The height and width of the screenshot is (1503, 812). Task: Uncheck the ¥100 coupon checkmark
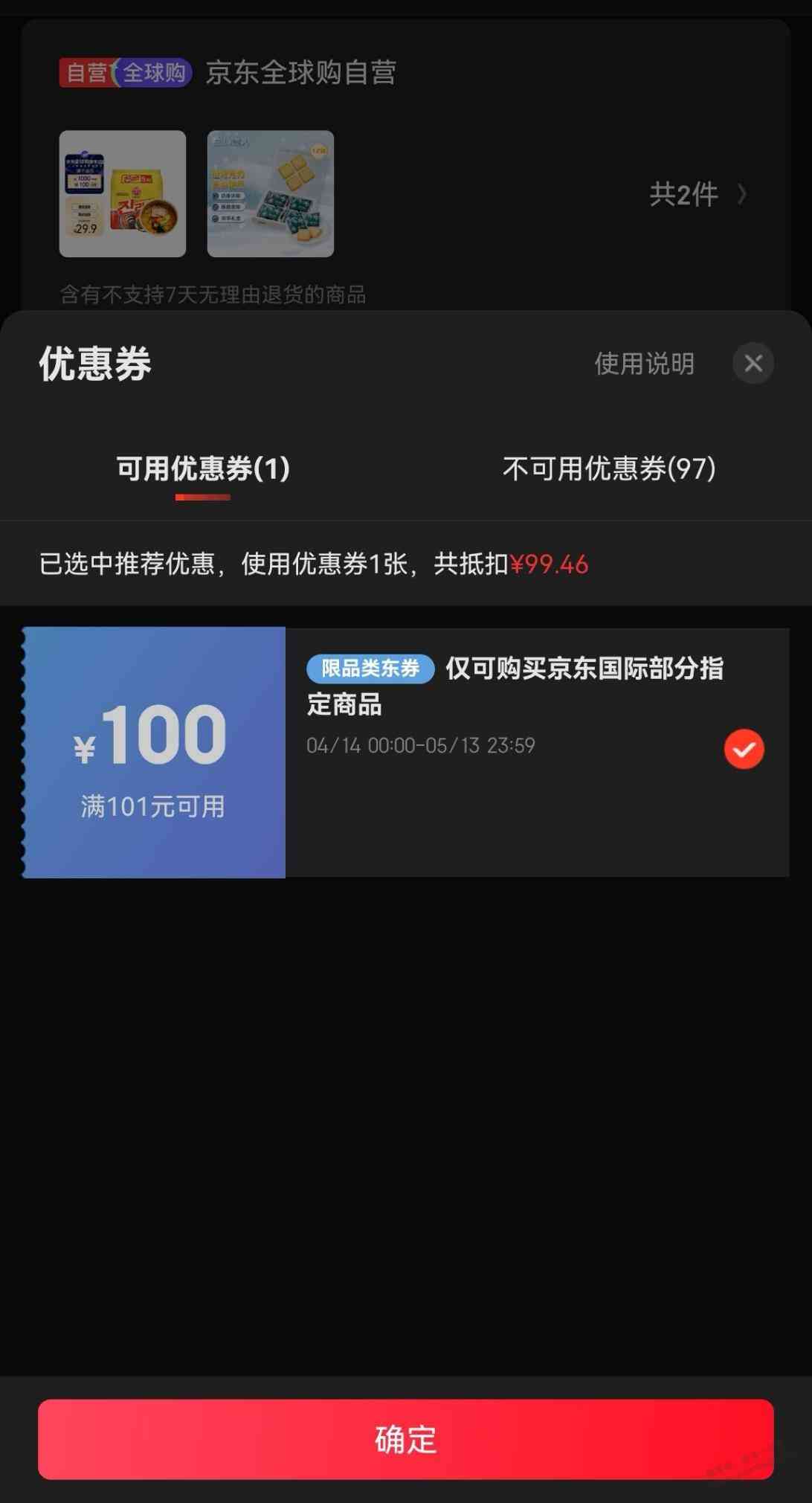[x=744, y=749]
